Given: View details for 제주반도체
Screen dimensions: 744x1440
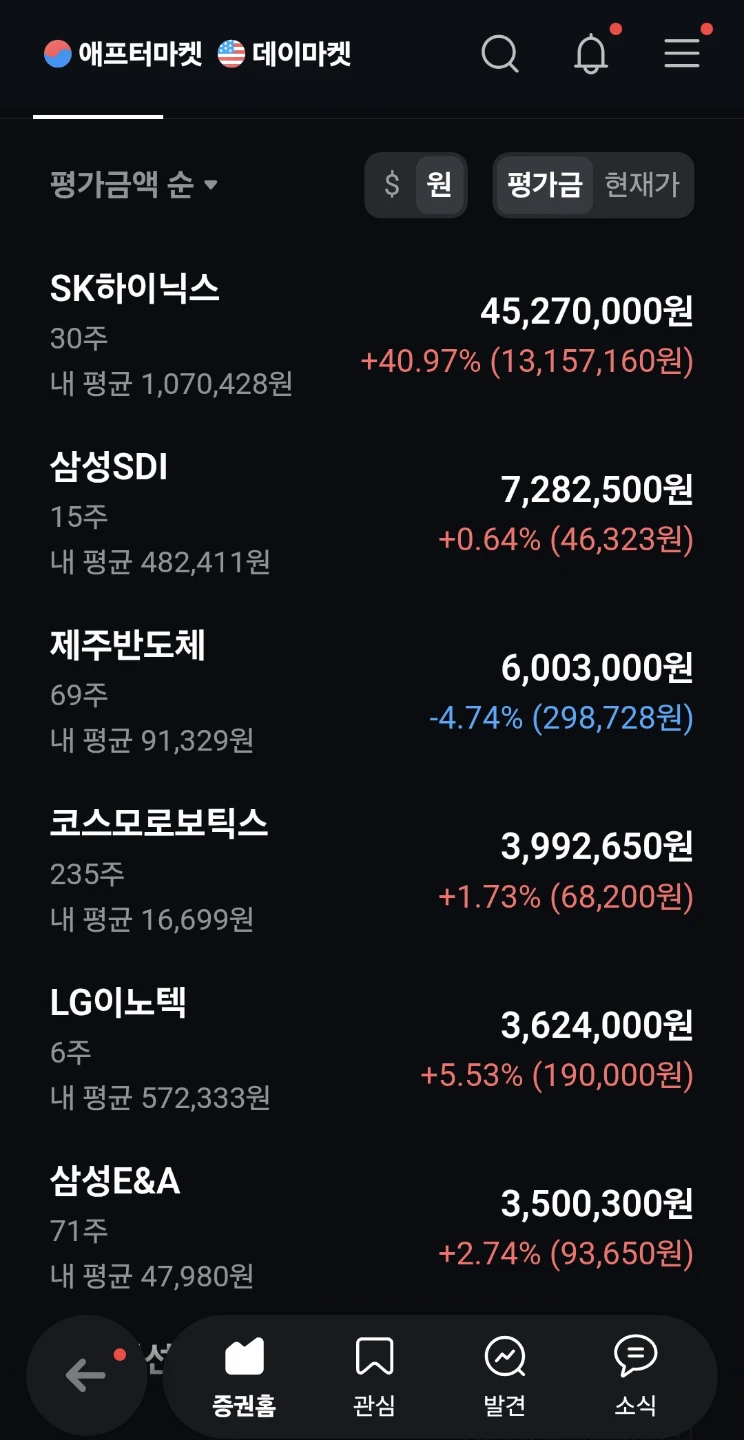Looking at the screenshot, I should pos(372,692).
